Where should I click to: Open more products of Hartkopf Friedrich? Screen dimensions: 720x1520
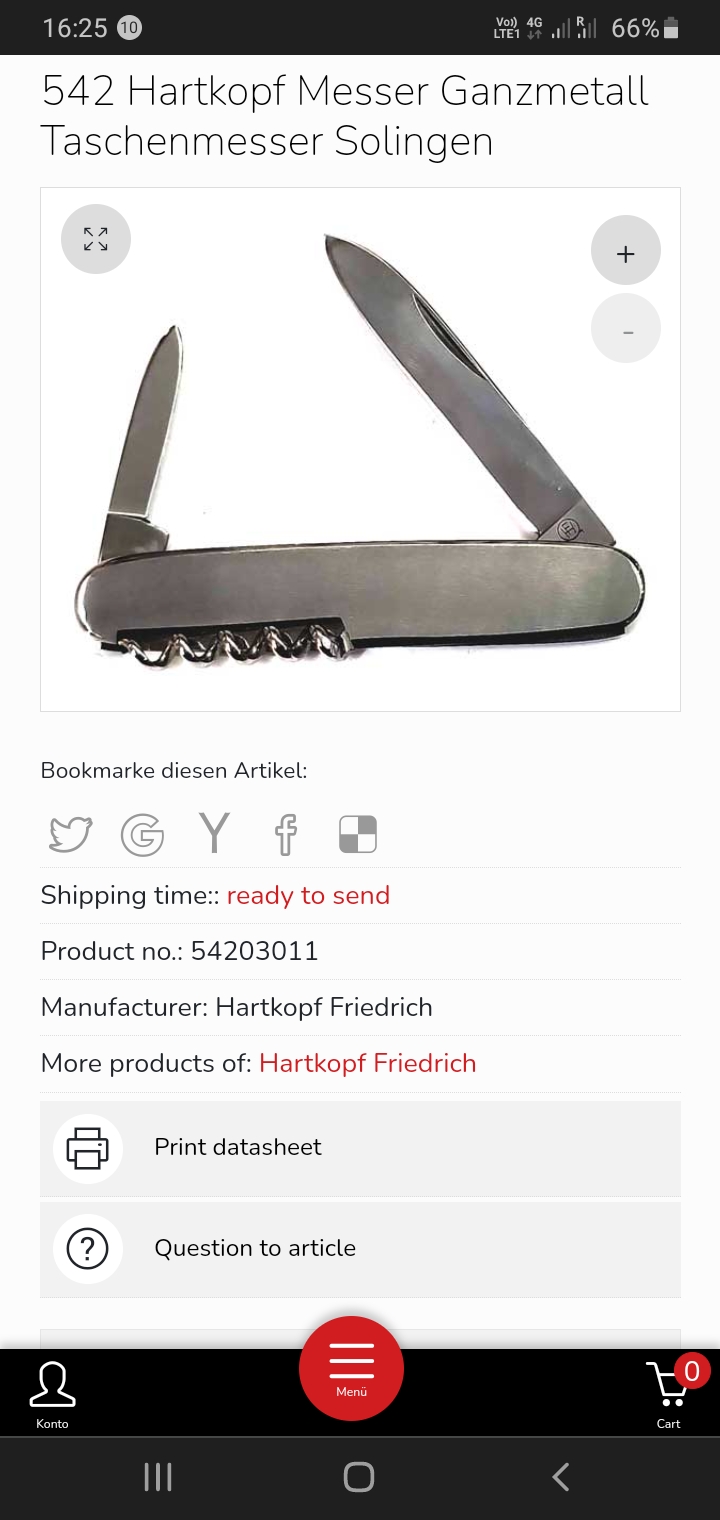367,1063
